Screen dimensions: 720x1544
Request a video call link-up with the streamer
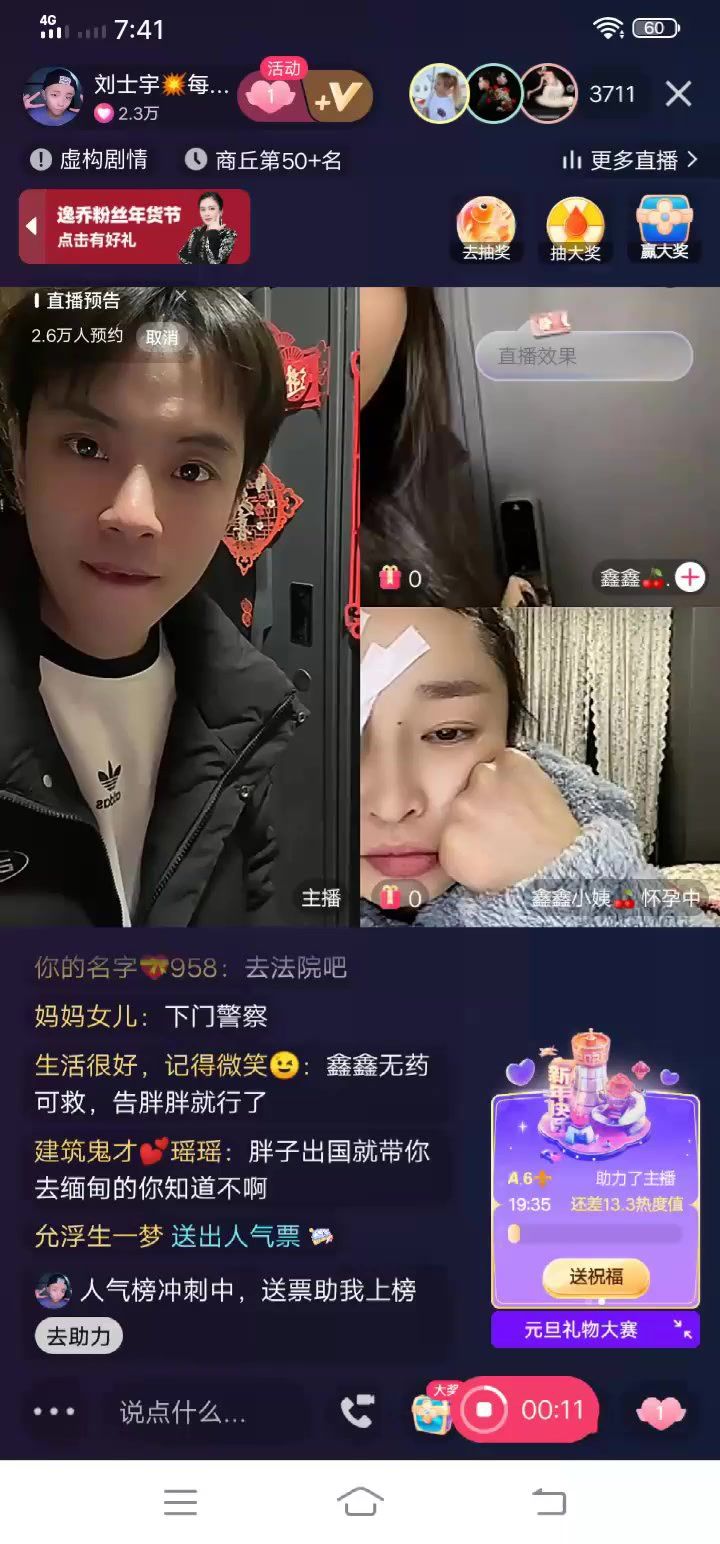357,1411
